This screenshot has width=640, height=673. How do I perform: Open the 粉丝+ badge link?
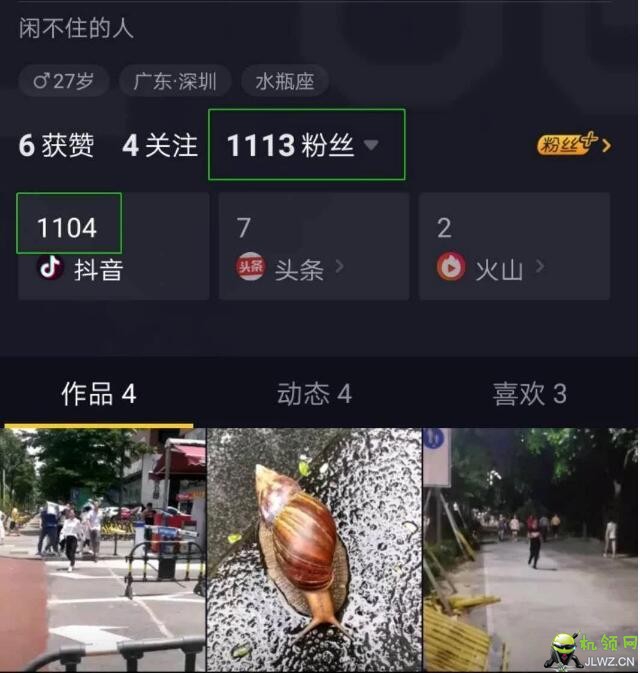[x=574, y=145]
